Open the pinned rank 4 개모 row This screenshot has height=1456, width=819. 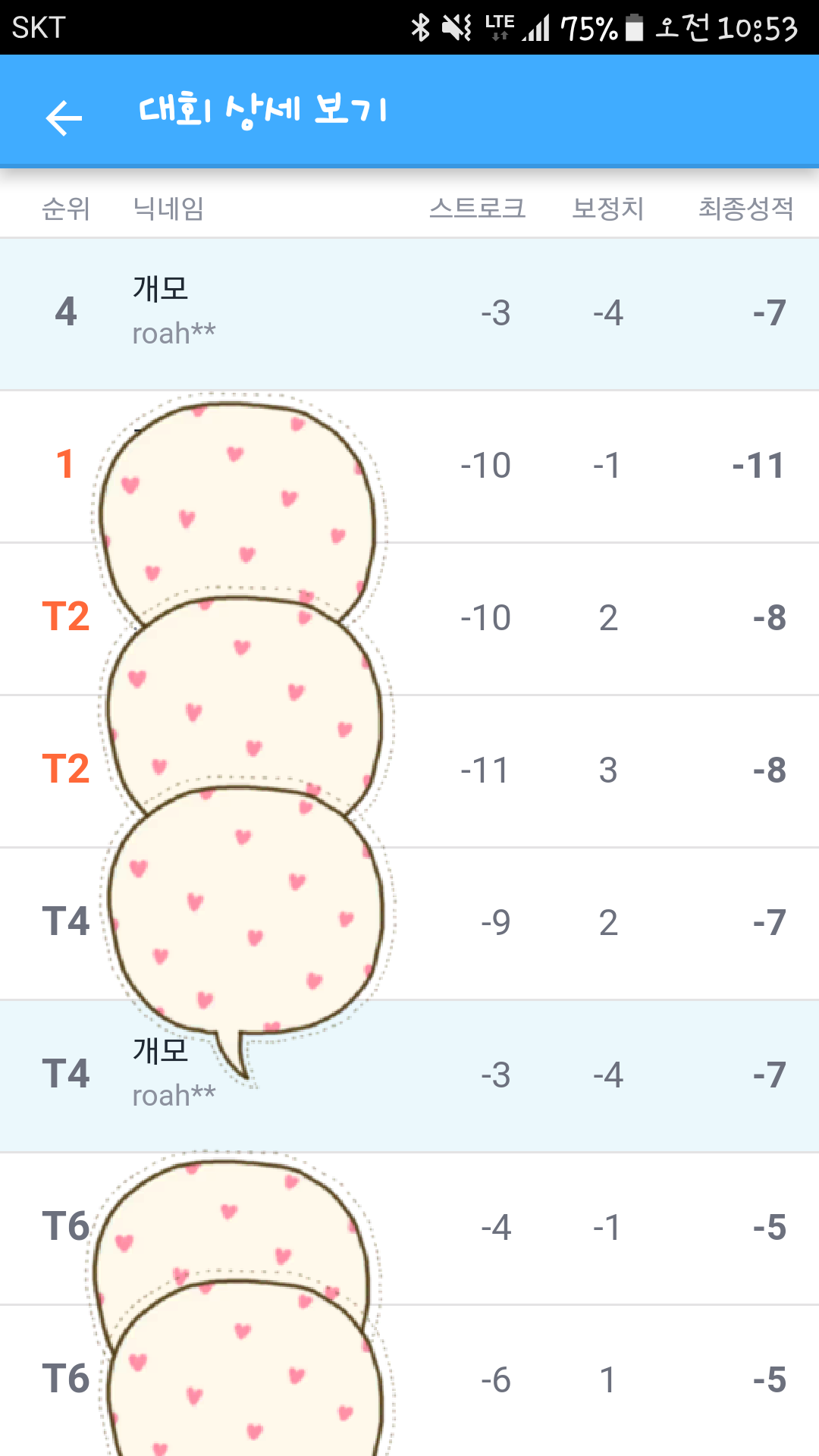coord(409,314)
